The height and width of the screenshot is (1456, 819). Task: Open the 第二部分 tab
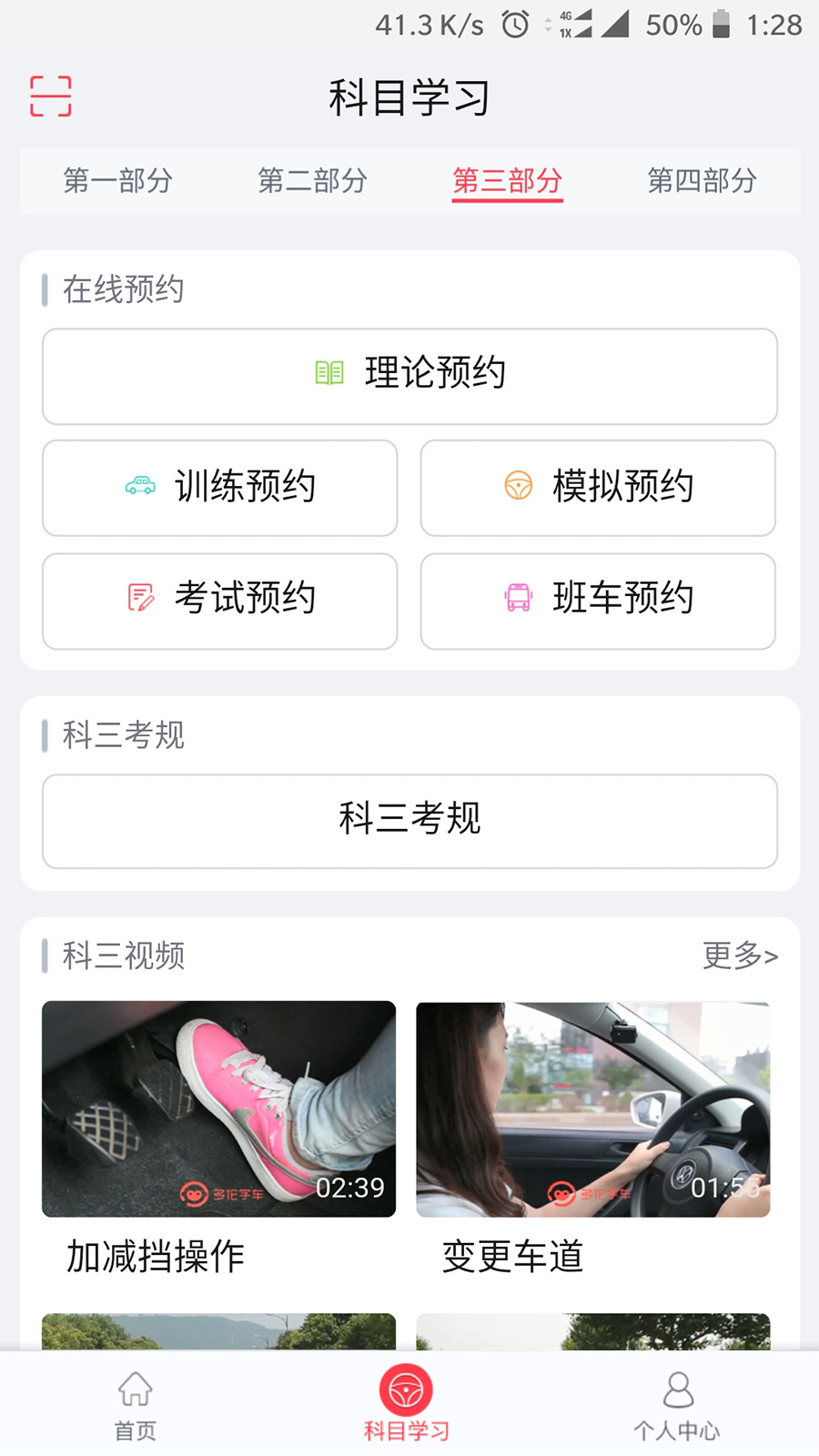coord(313,181)
